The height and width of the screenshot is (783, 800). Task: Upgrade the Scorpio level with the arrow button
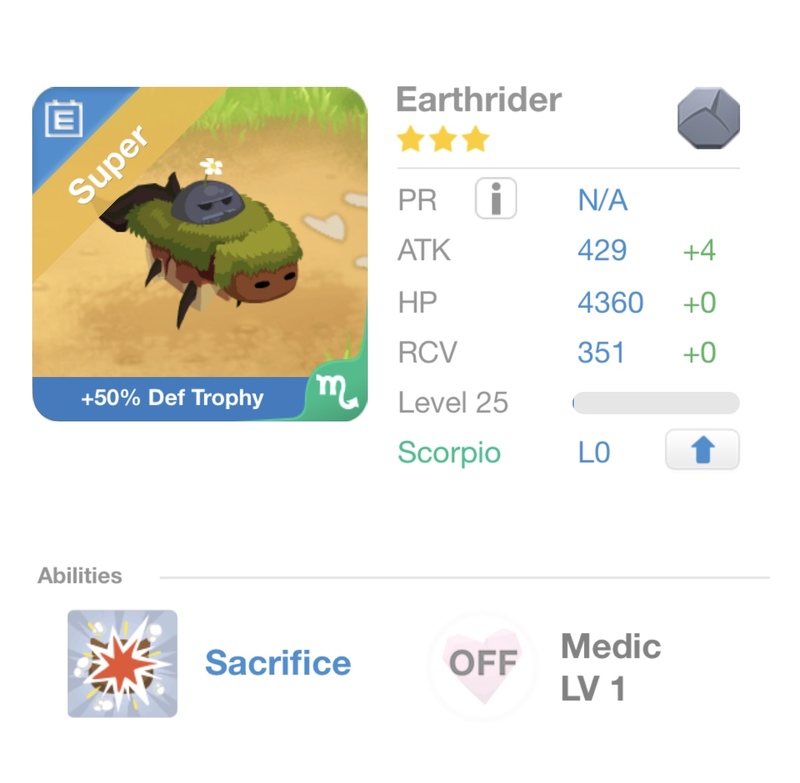pos(702,451)
